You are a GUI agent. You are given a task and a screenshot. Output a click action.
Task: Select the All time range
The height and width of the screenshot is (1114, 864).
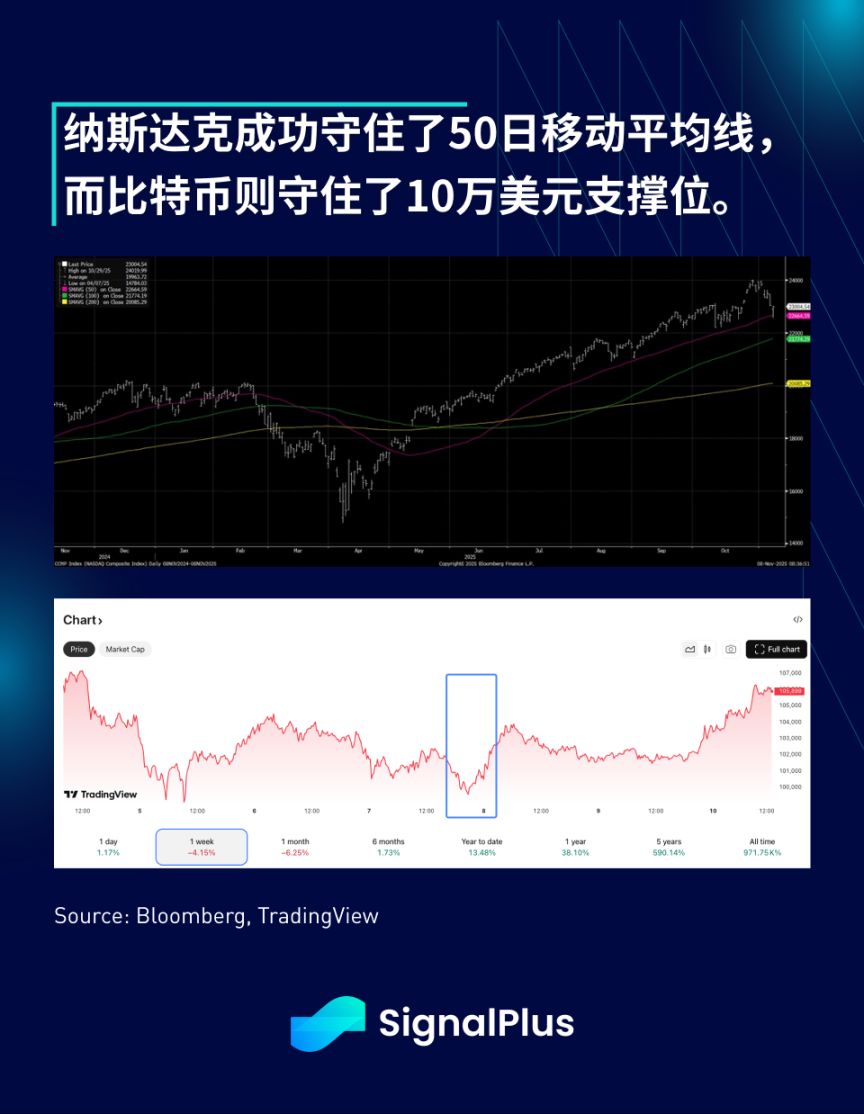click(763, 846)
